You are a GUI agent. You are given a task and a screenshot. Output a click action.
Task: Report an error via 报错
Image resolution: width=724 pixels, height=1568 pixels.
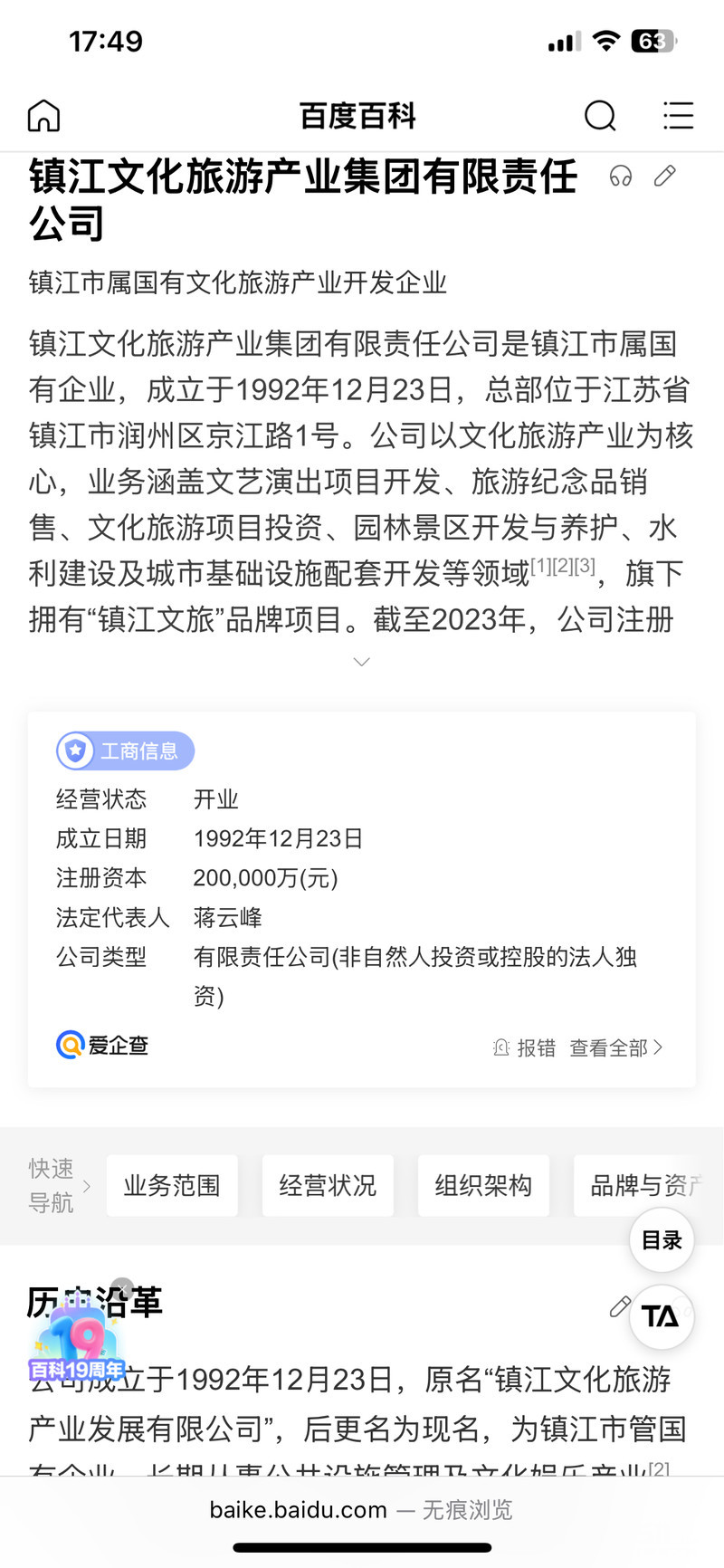(x=525, y=1047)
